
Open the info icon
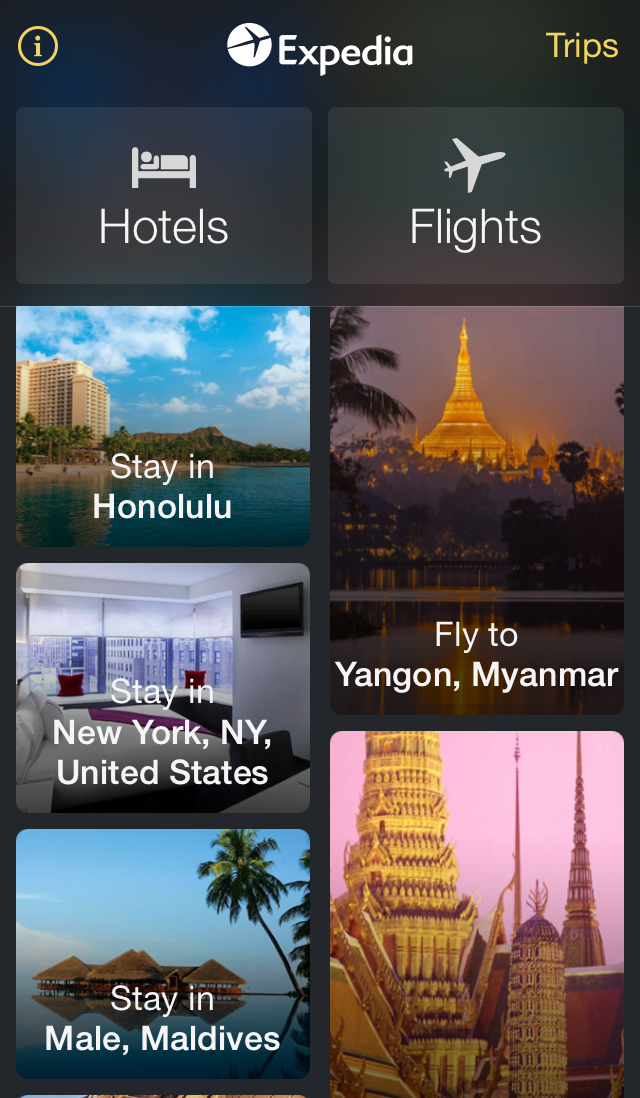click(x=38, y=46)
